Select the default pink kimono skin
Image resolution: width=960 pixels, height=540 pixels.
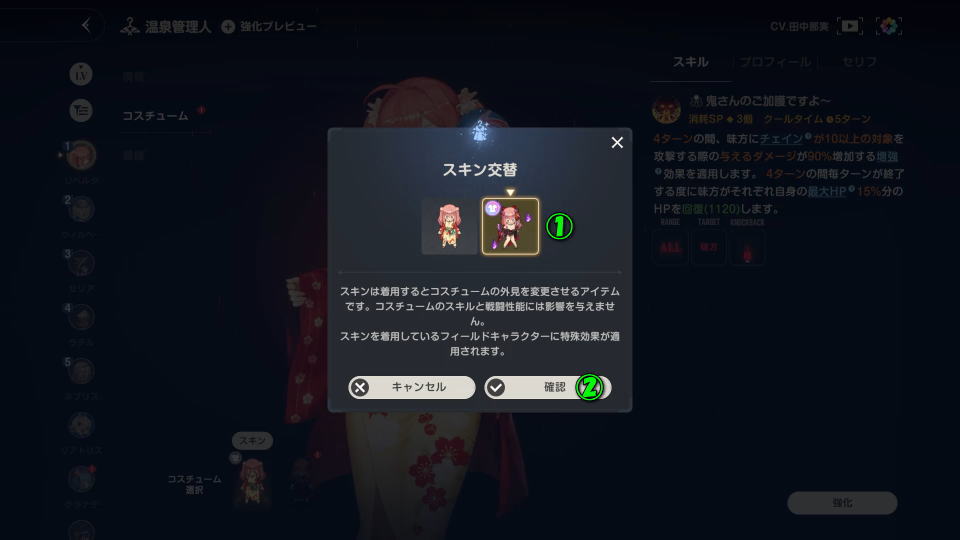(x=449, y=226)
